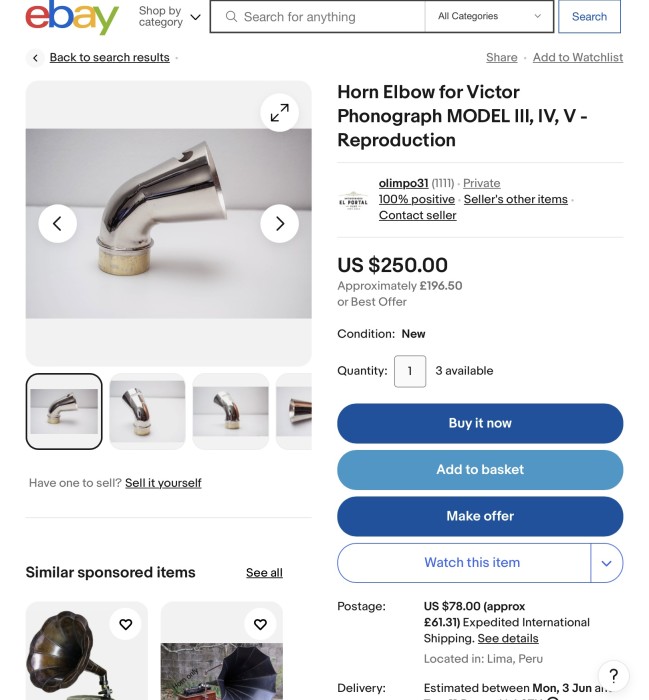
Task: Go back to search results
Action: pos(109,58)
